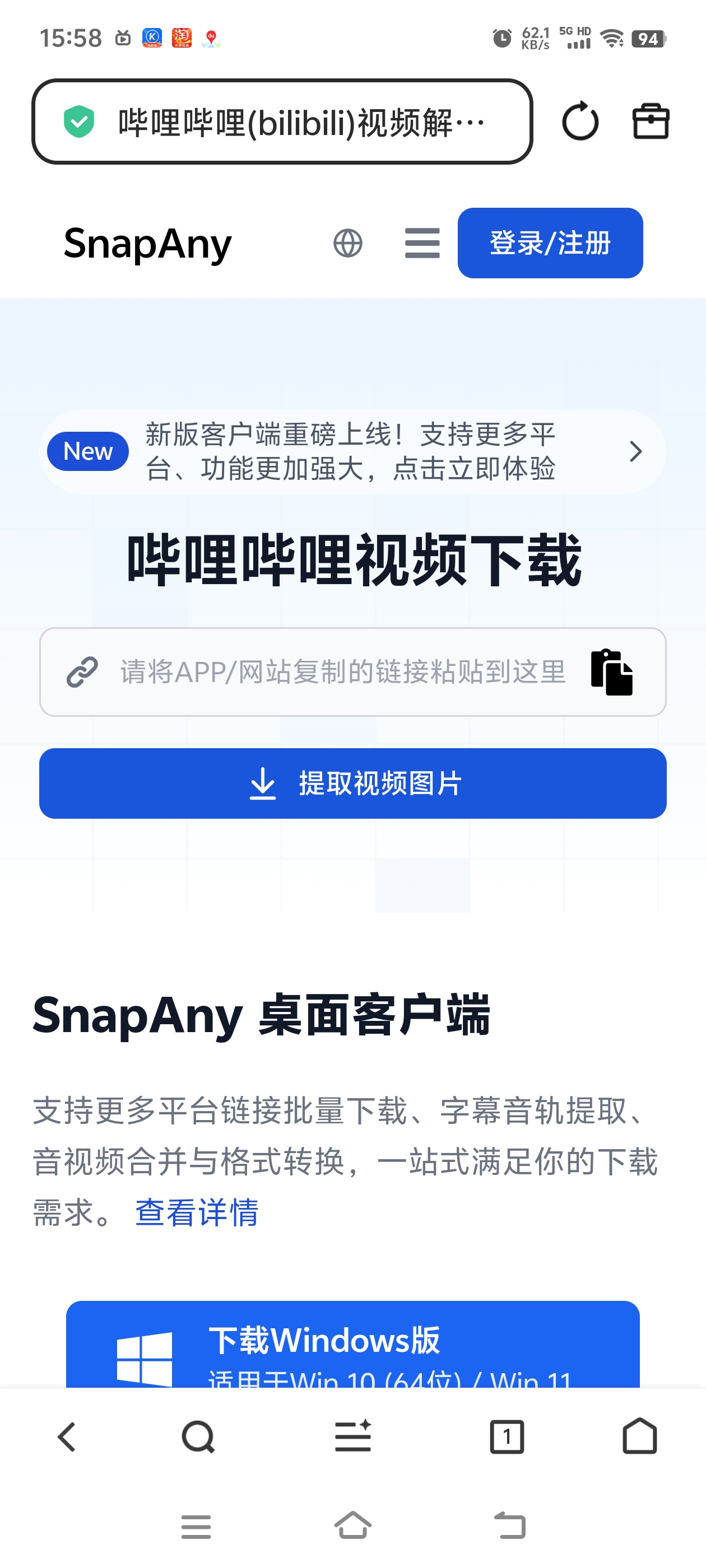The image size is (706, 1568).
Task: Open the SnapAny hamburger menu
Action: pos(422,244)
